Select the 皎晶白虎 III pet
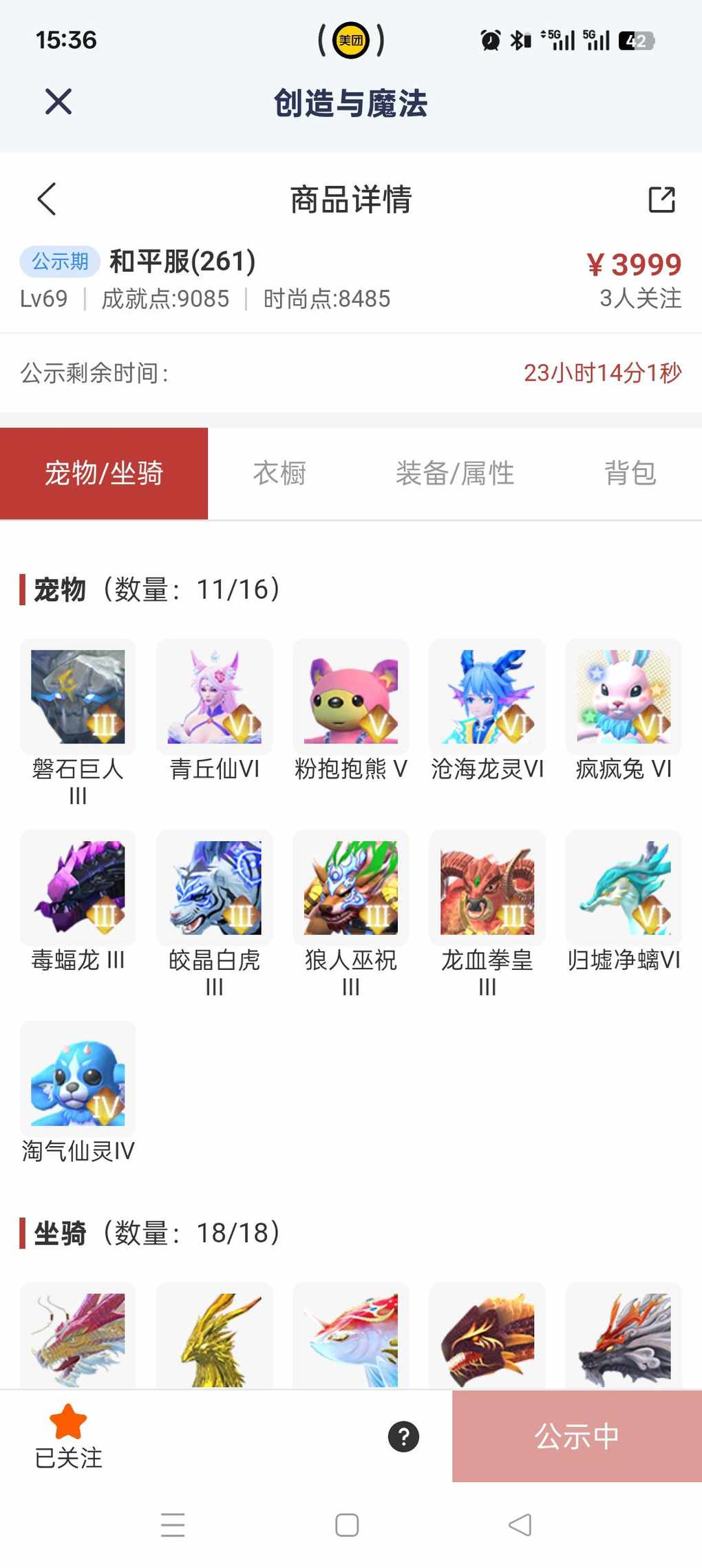The height and width of the screenshot is (1568, 702). [214, 888]
